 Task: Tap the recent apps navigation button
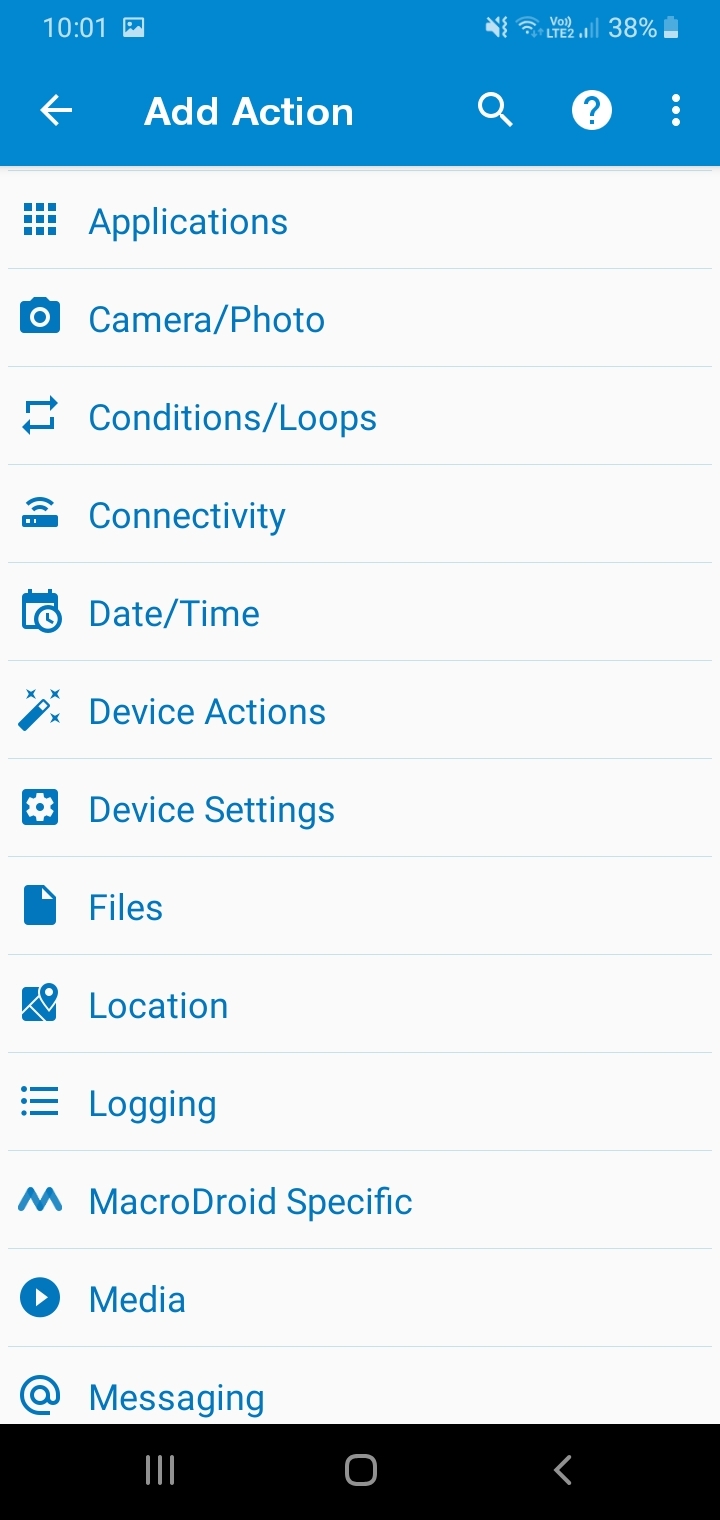pos(159,1470)
